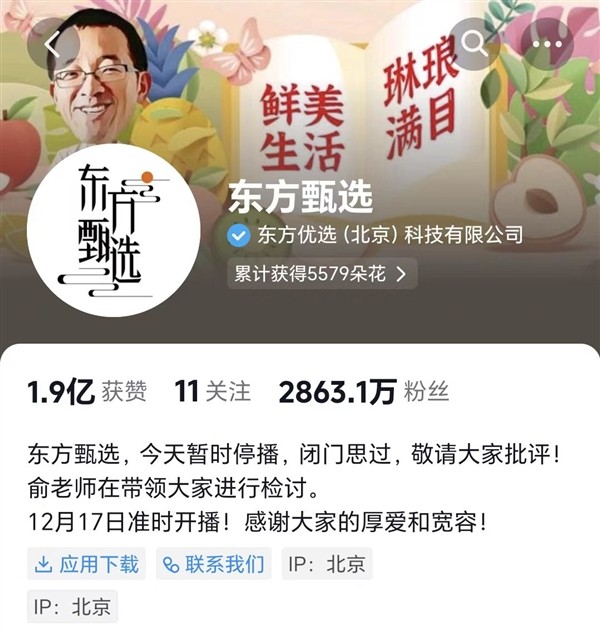Open search on this profile
600x633 pixels.
[476, 44]
